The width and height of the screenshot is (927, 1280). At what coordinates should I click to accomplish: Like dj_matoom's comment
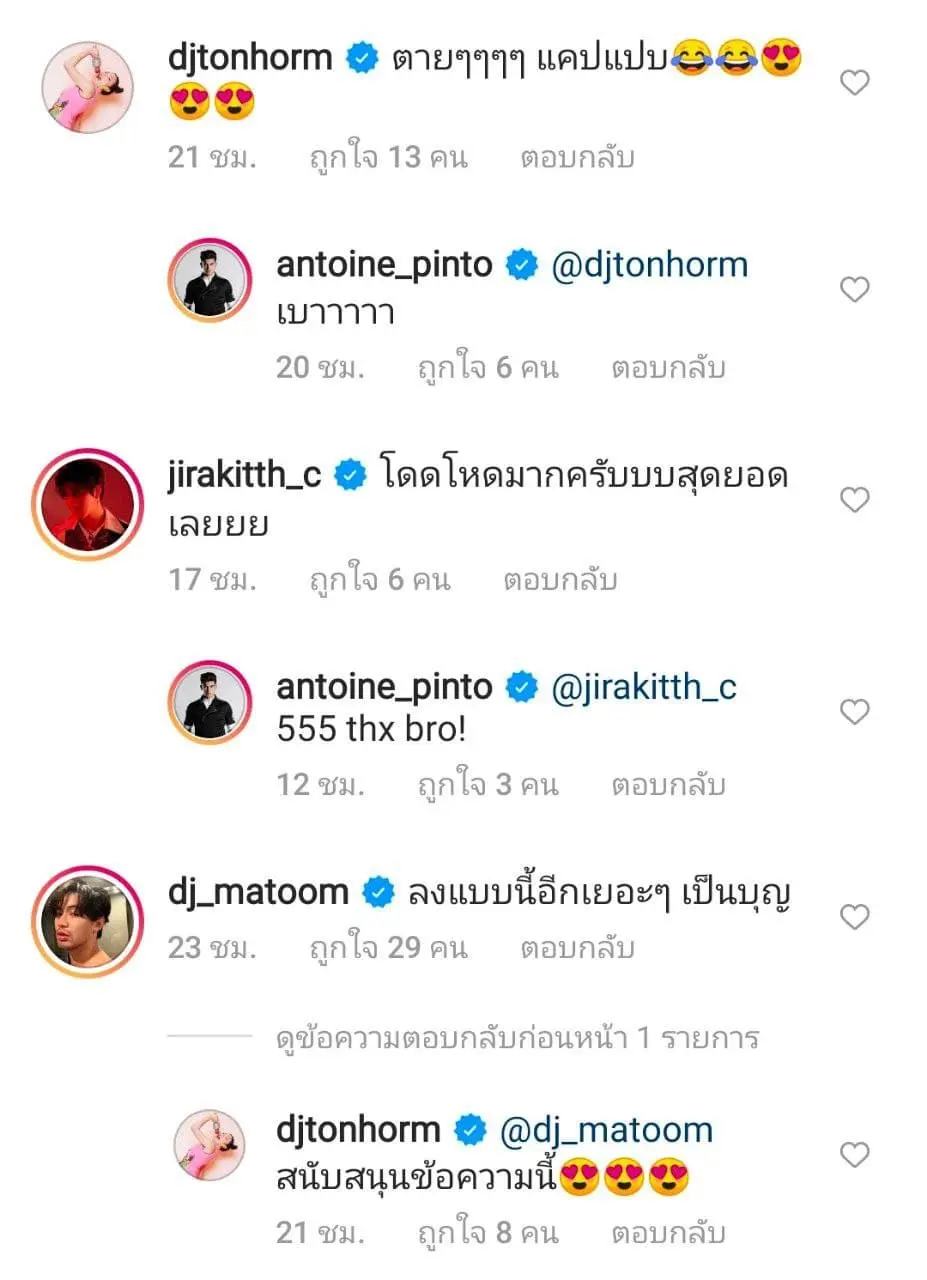tap(853, 917)
